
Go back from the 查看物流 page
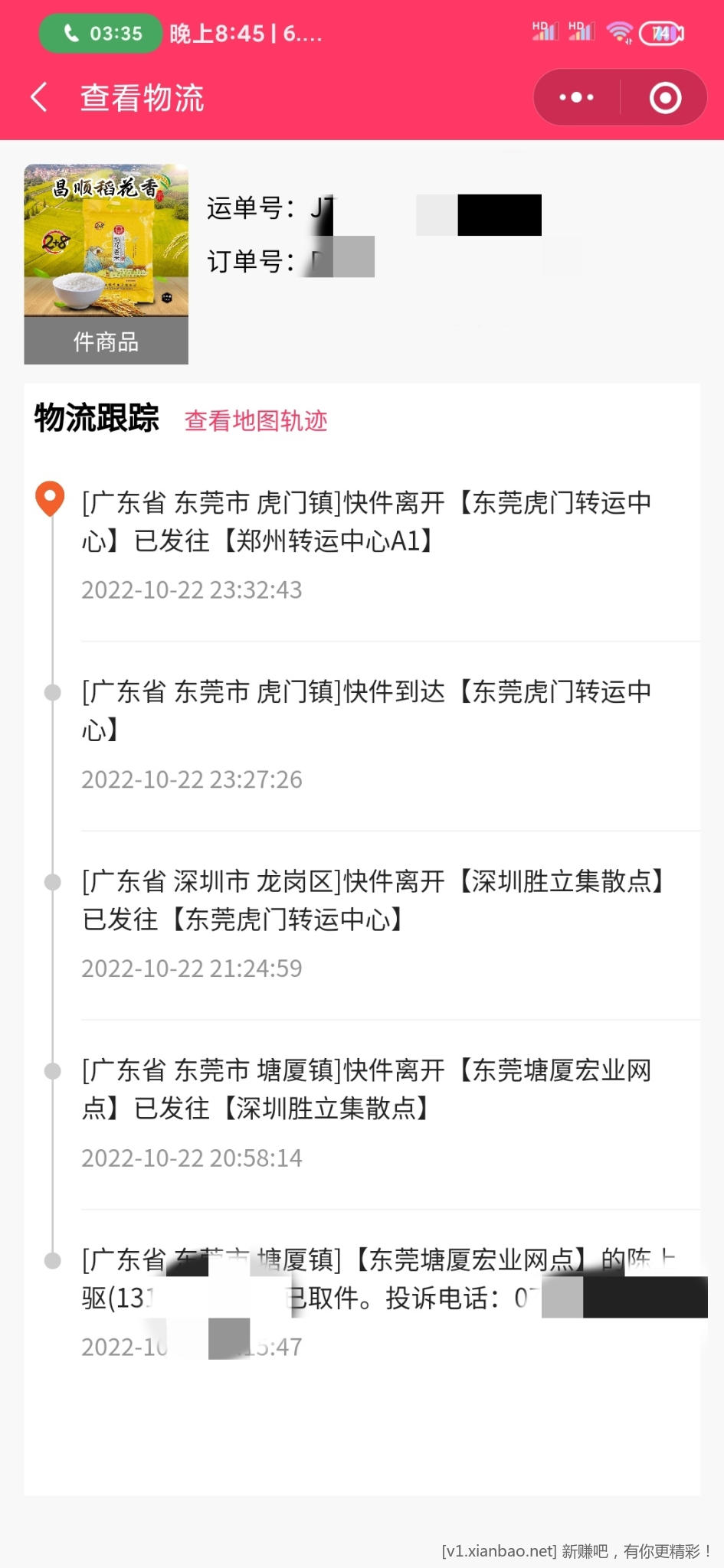tap(39, 98)
